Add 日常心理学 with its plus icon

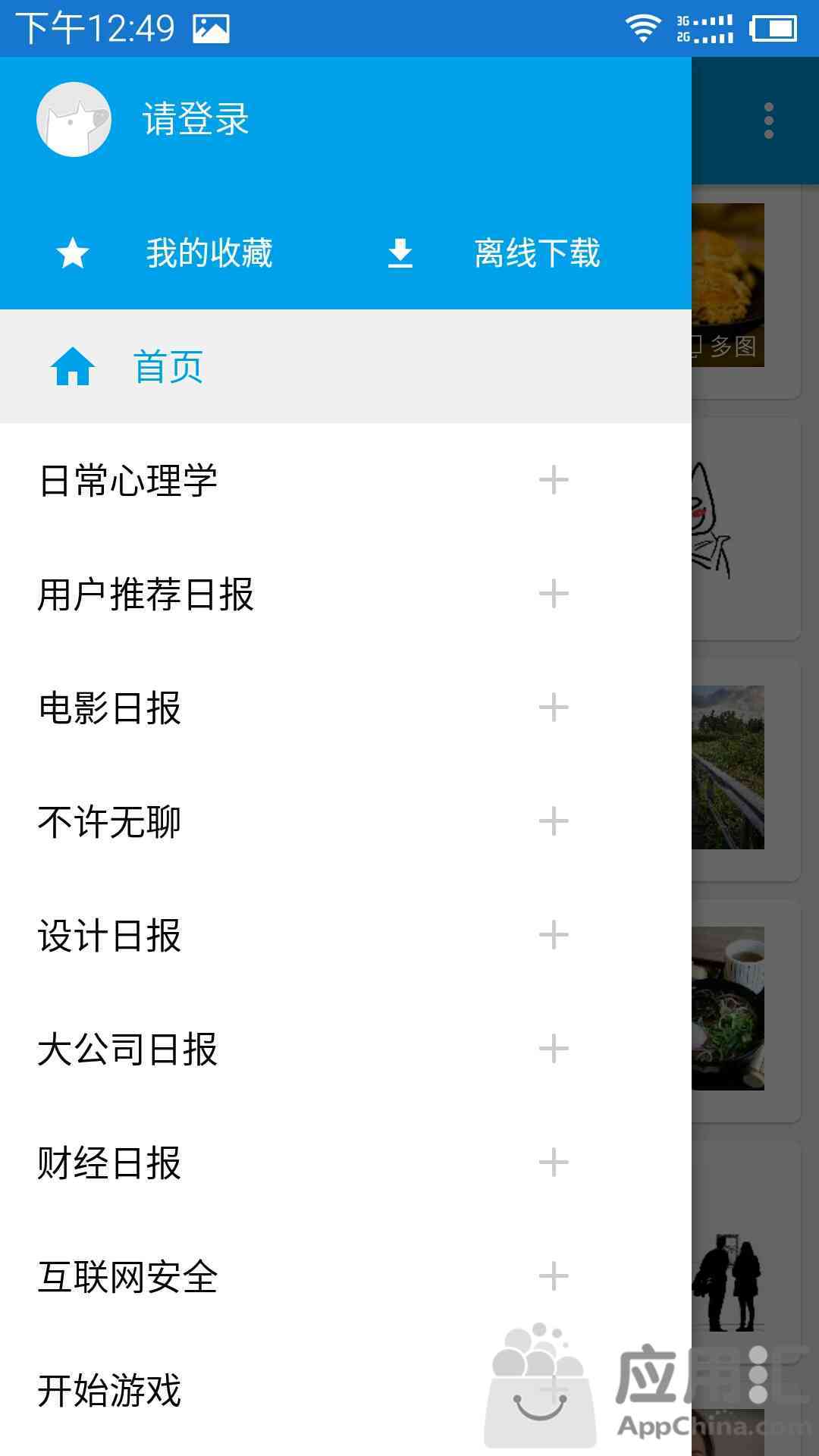coord(554,480)
